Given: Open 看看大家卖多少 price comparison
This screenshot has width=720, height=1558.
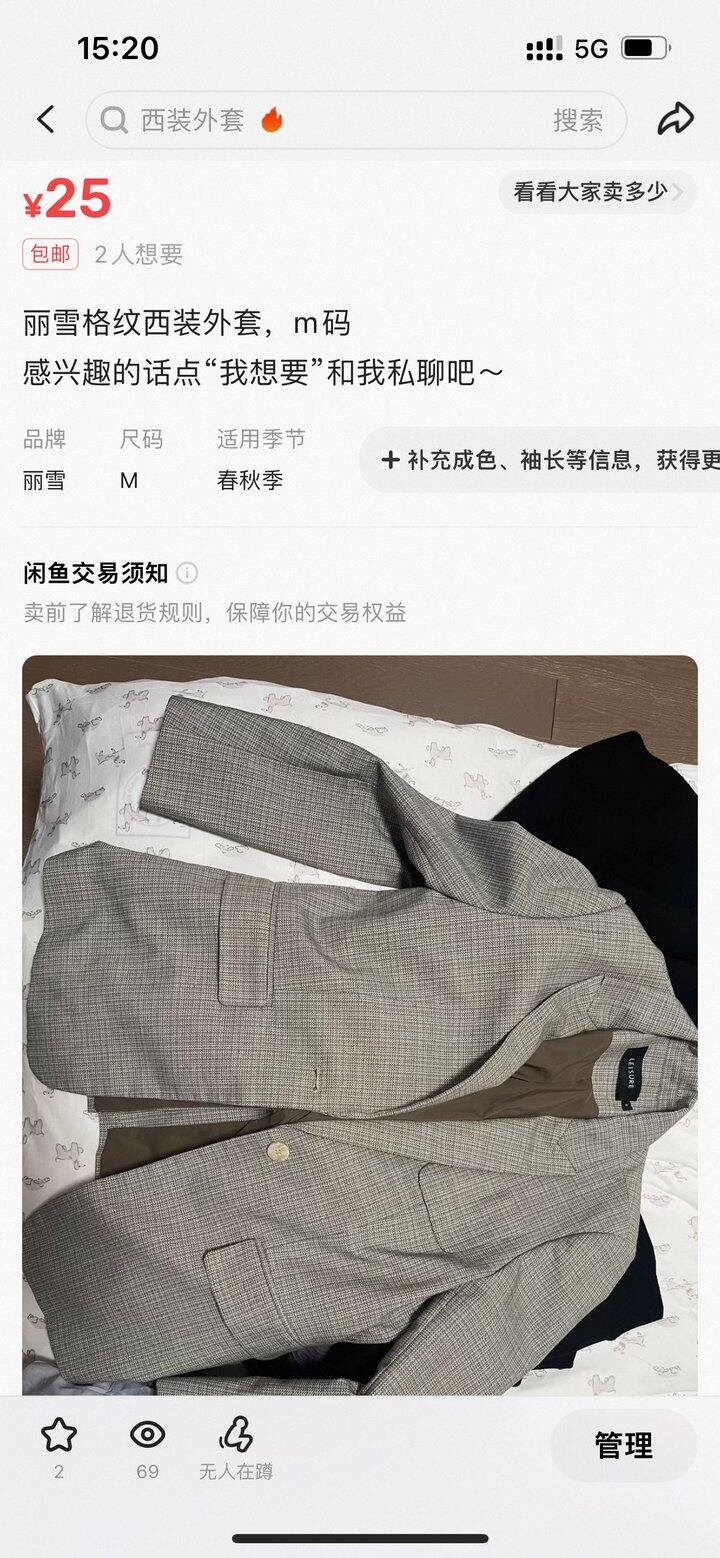Looking at the screenshot, I should pyautogui.click(x=597, y=192).
